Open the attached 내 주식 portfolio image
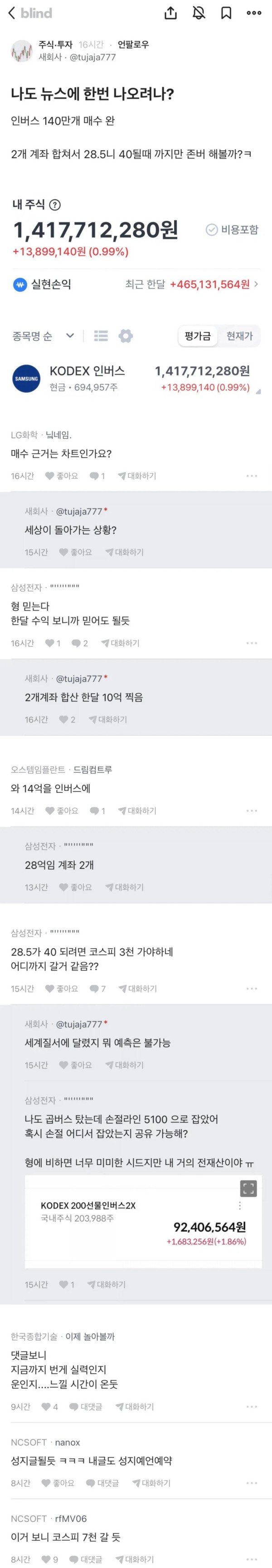 136,298
